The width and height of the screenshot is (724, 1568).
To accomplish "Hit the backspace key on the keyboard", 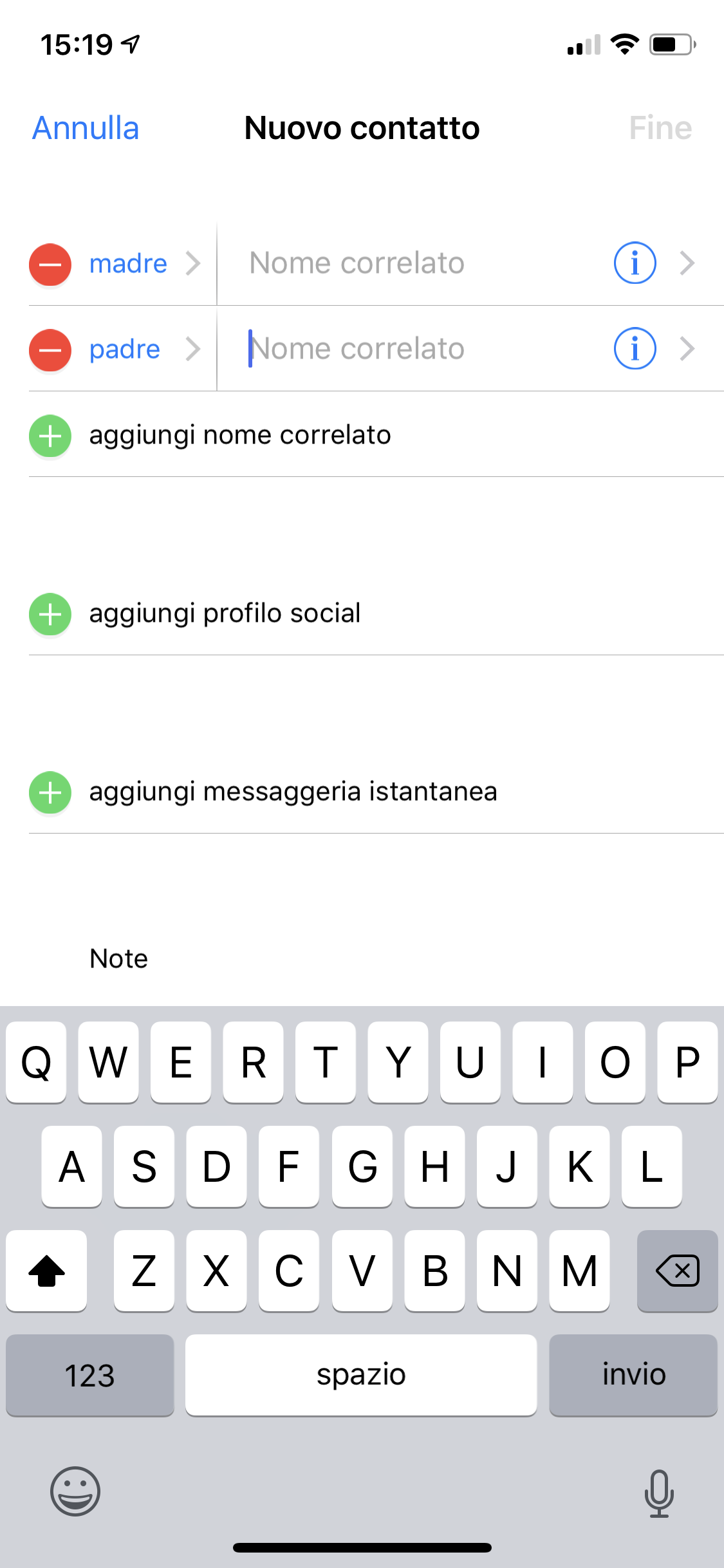I will [x=677, y=1271].
